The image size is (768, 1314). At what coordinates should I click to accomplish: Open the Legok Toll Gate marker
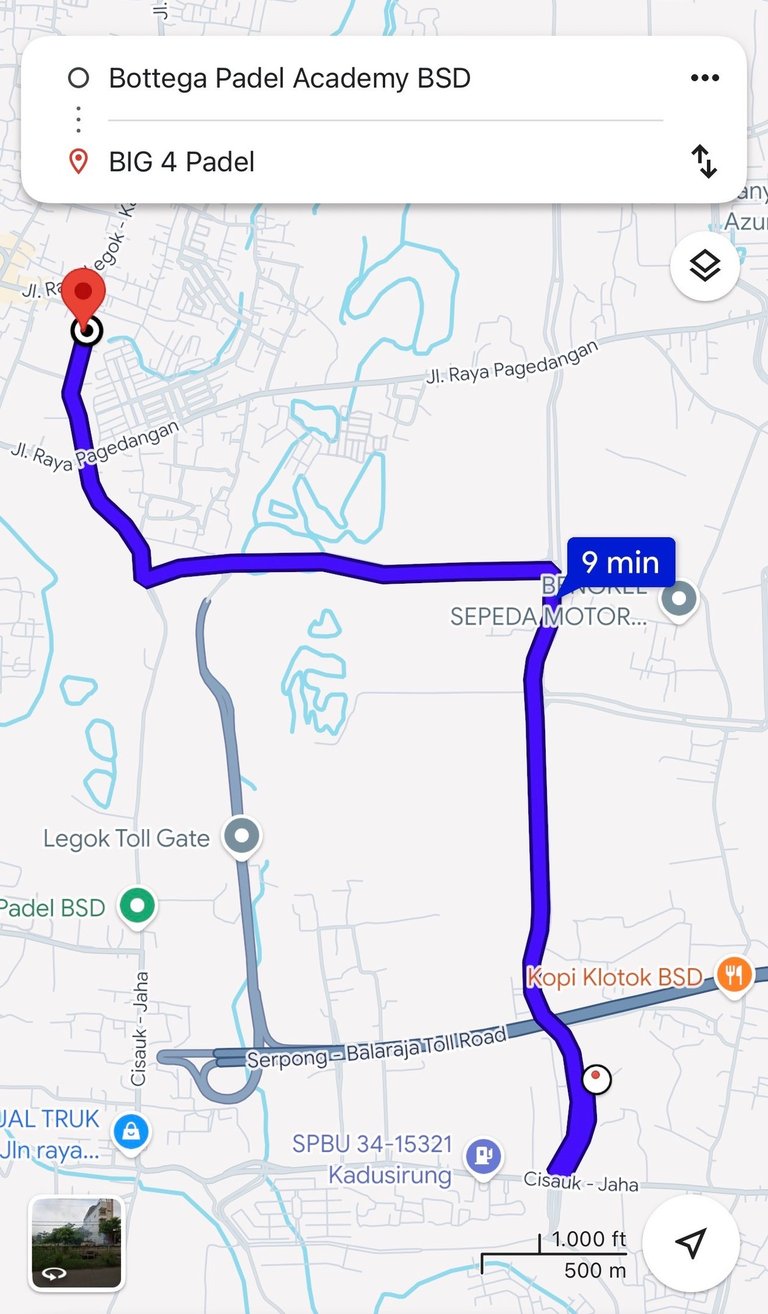tap(242, 836)
